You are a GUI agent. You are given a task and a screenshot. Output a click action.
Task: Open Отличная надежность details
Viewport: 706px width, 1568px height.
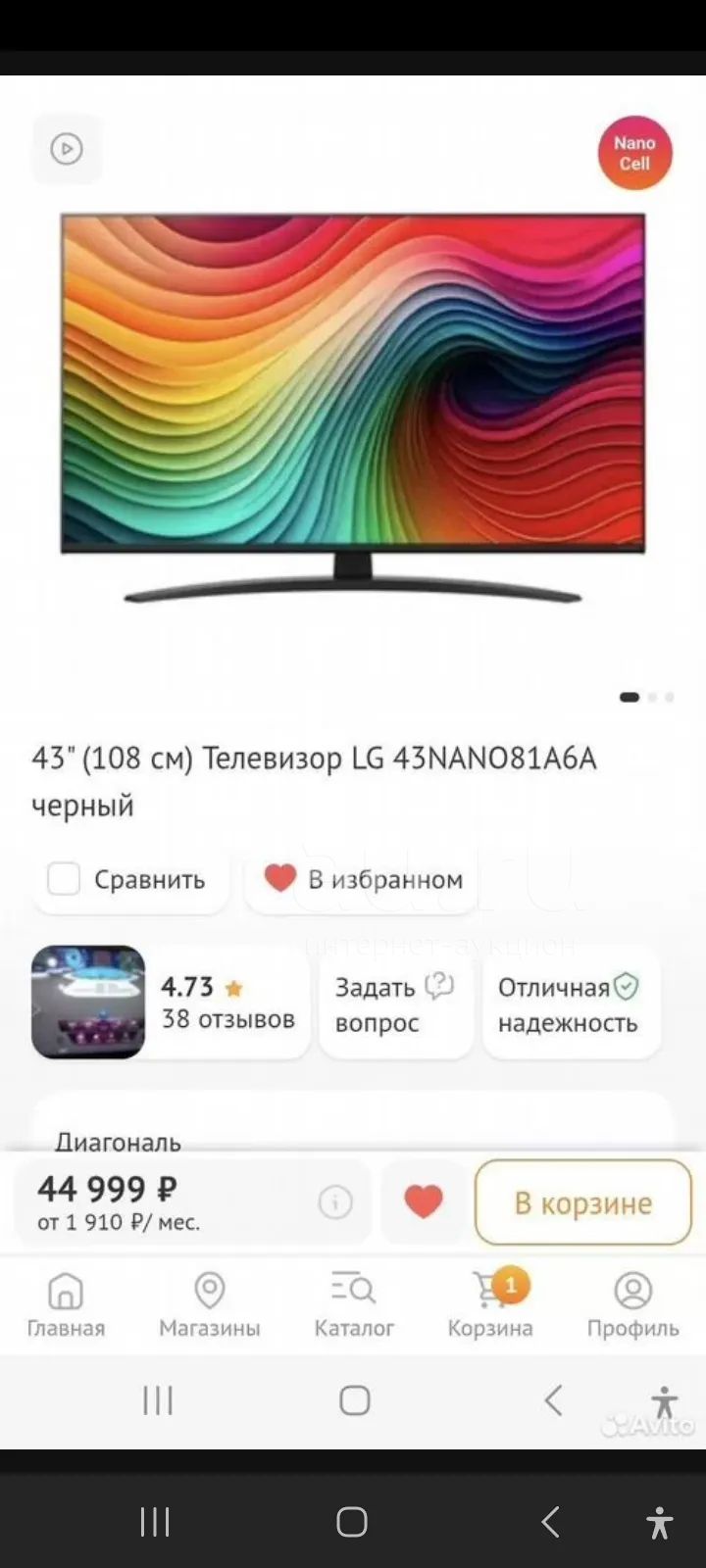[x=571, y=1004]
